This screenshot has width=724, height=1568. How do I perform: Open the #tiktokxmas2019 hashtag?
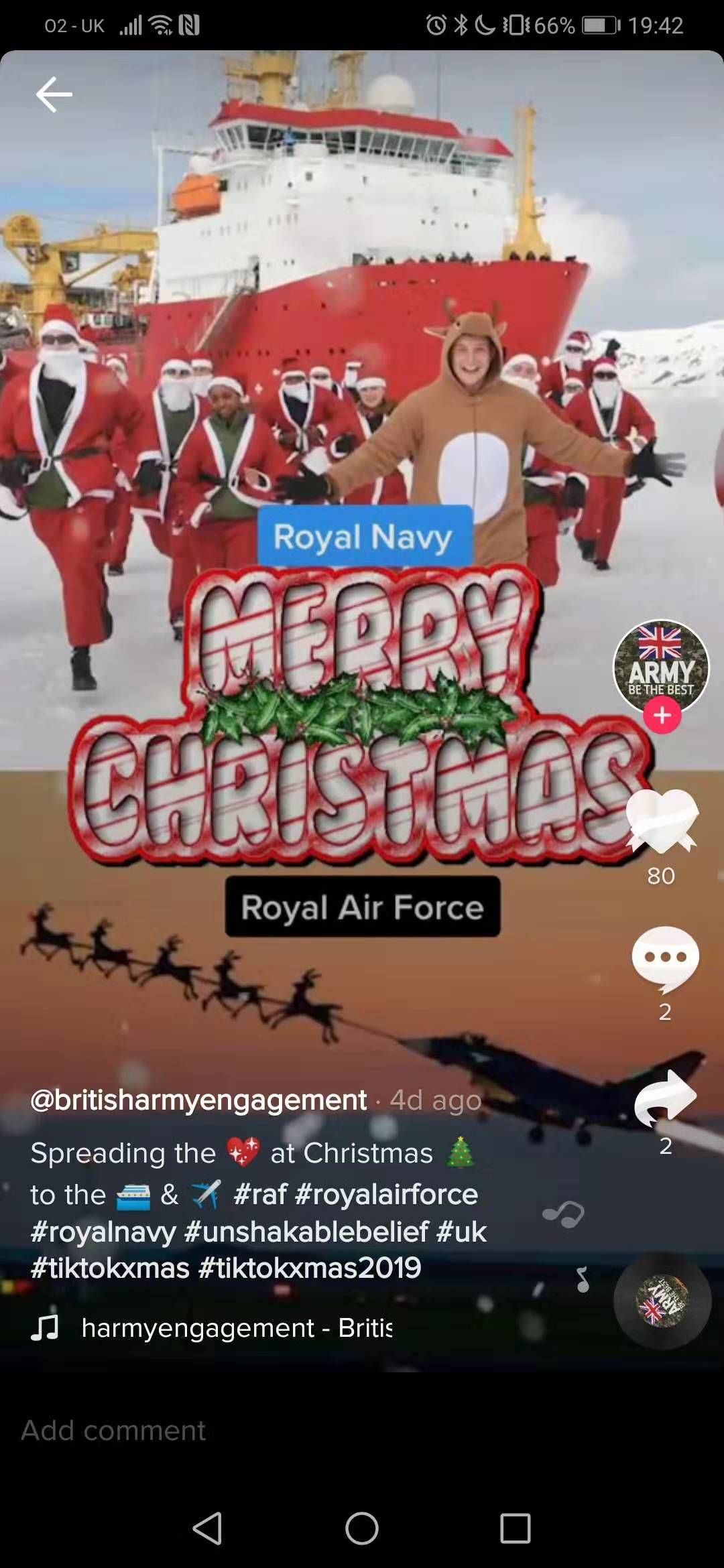tap(310, 1268)
